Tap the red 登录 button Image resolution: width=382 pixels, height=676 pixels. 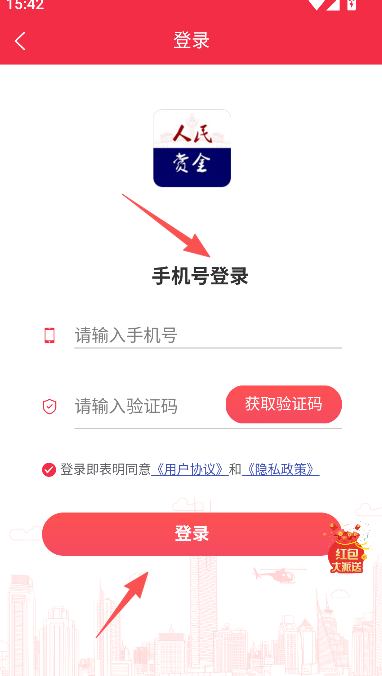click(191, 534)
